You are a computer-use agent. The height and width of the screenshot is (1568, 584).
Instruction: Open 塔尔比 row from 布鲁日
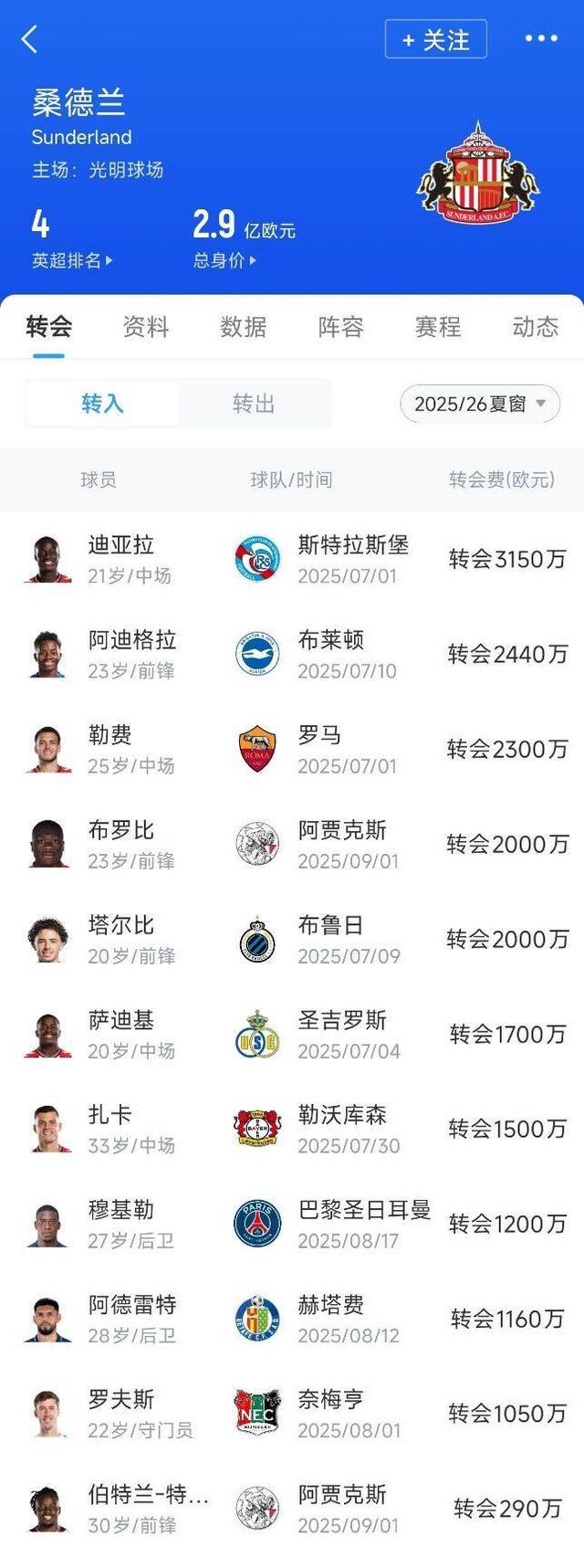292,939
